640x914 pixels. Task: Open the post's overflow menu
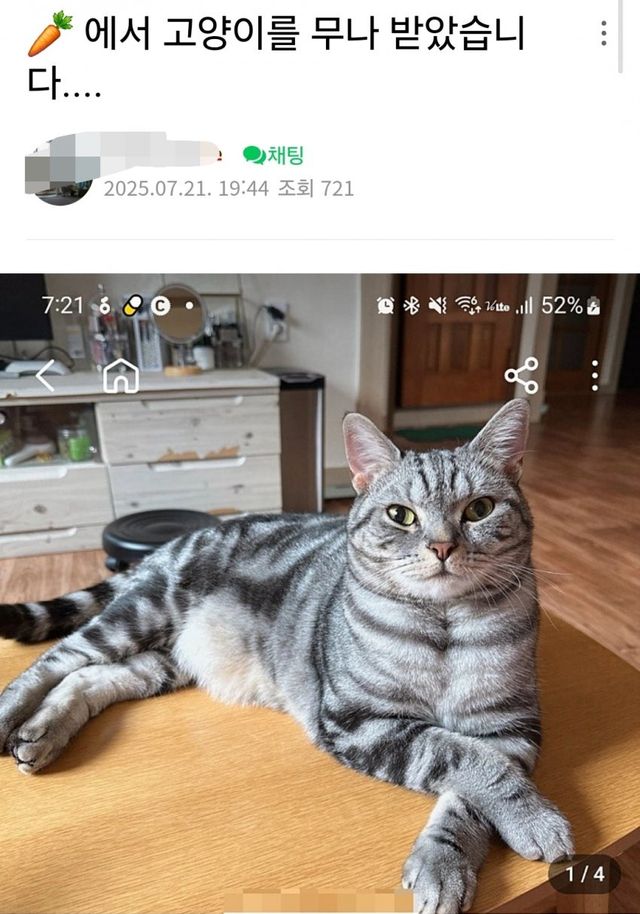[x=603, y=34]
